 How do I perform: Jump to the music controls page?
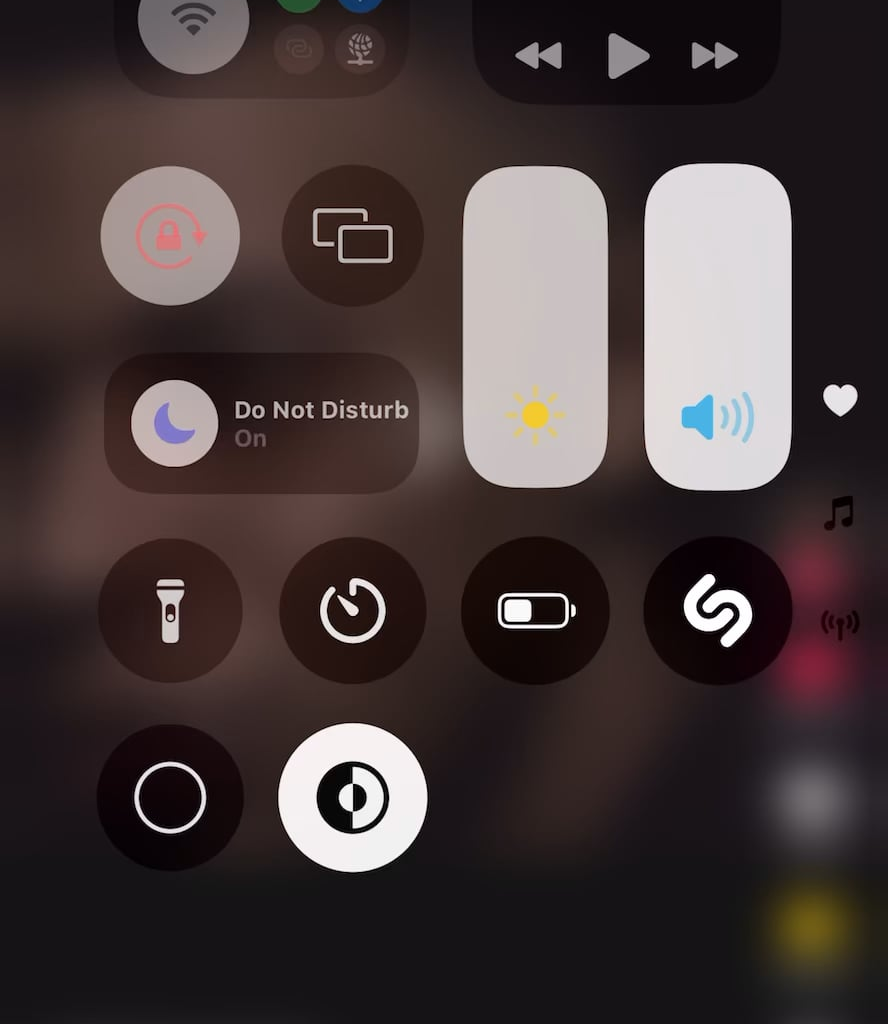point(839,513)
